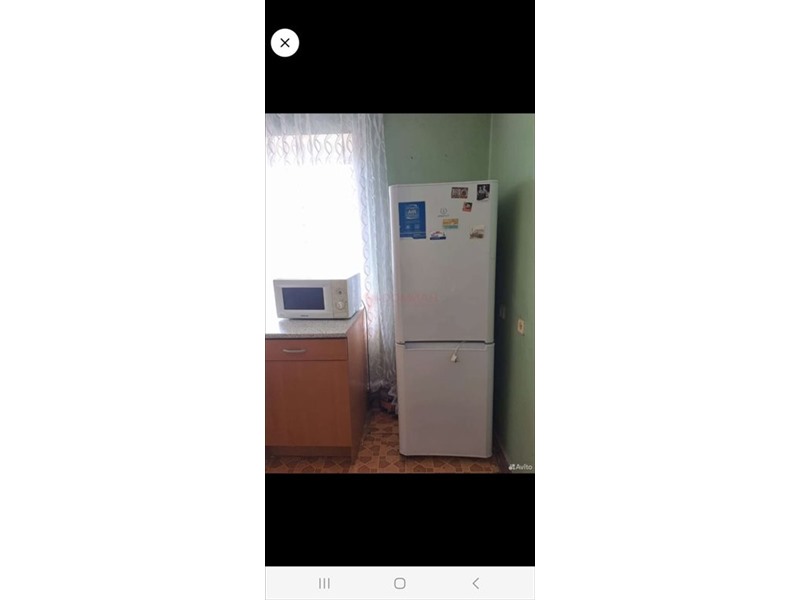Tap the system back button

(475, 583)
